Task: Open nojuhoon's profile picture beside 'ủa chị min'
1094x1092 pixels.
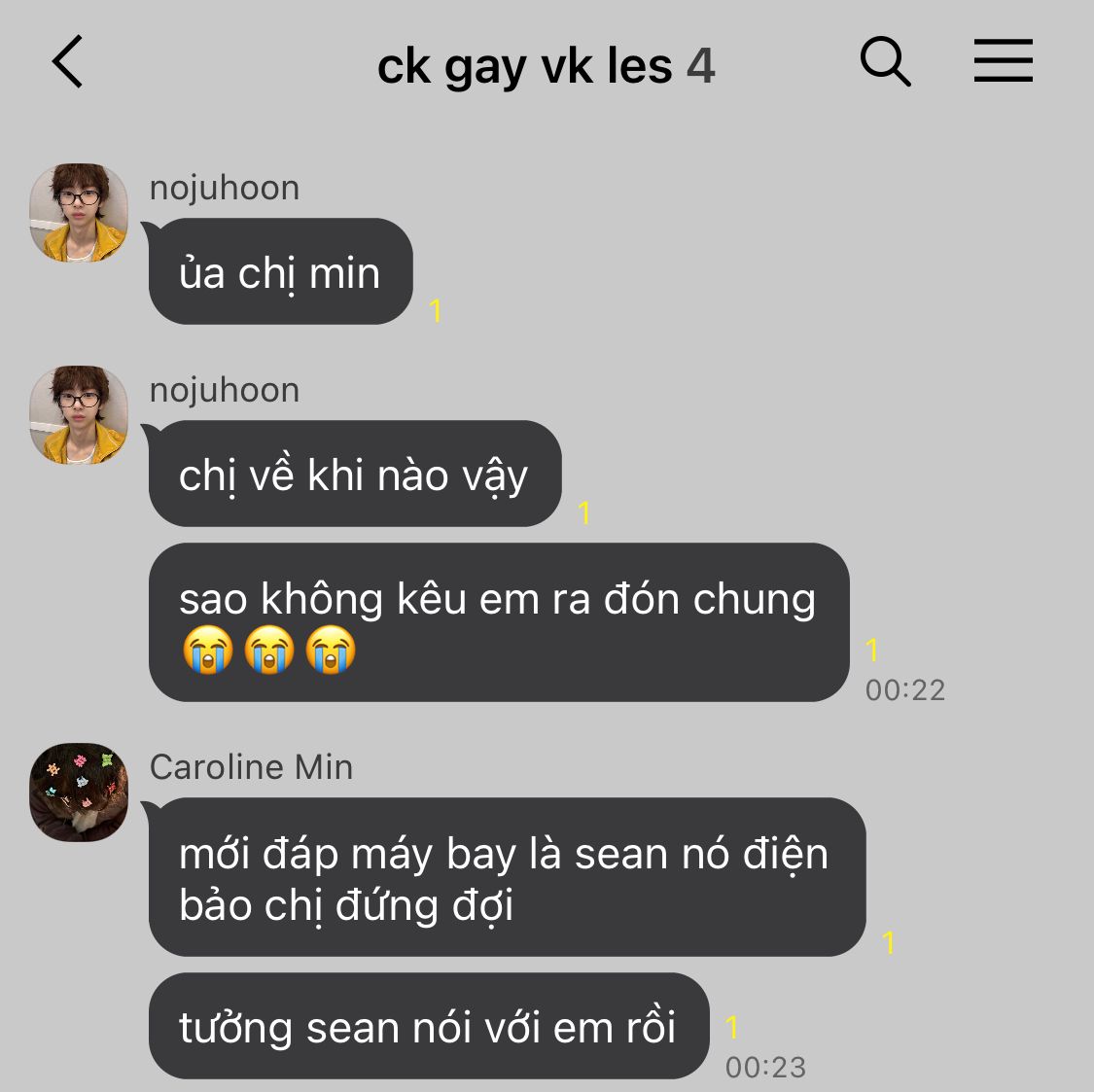Action: pos(79,213)
